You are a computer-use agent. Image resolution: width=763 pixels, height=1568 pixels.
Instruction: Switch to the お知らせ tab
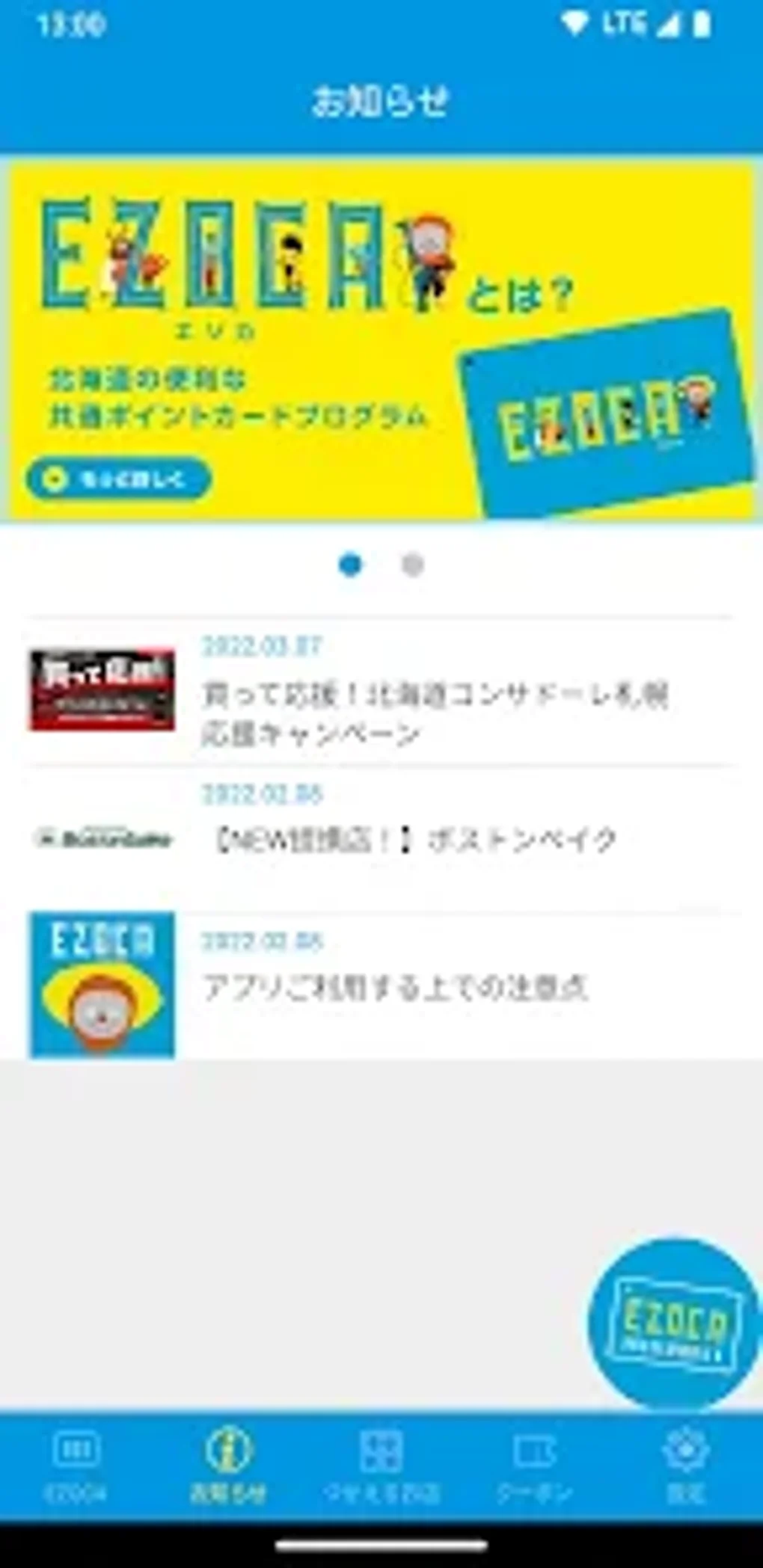pos(229,1466)
